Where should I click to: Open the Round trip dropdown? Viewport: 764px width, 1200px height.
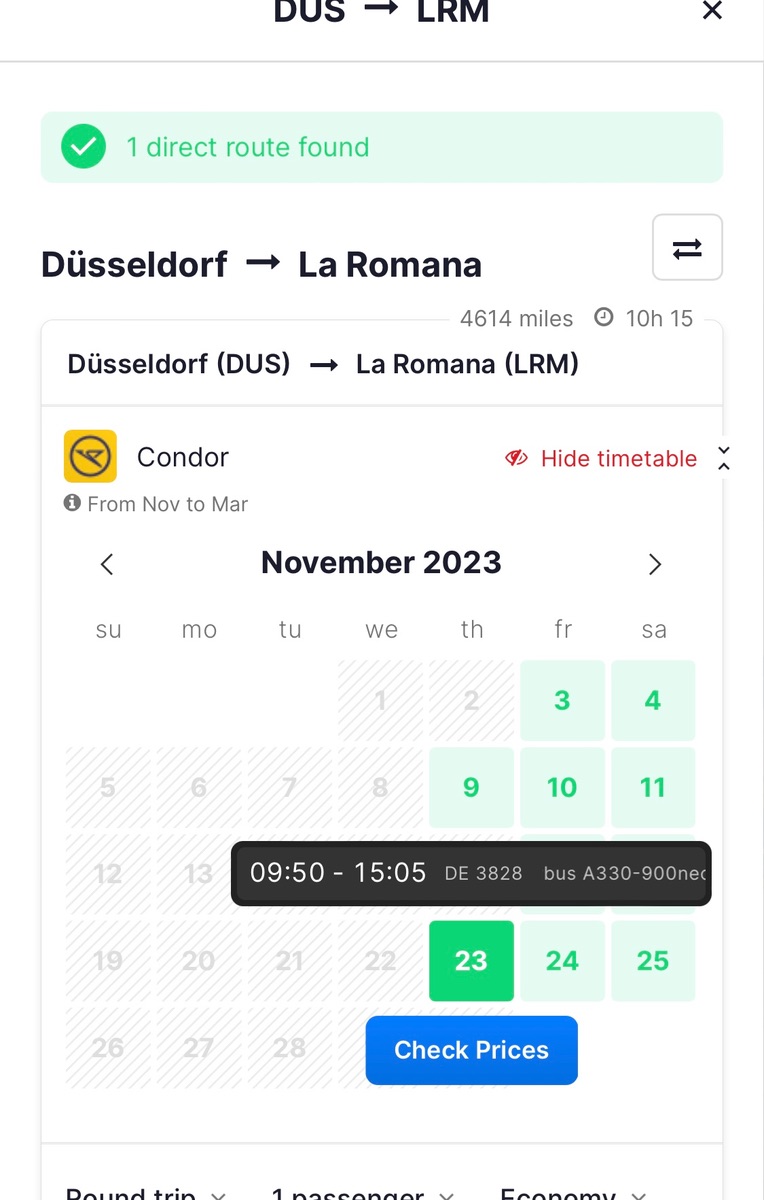click(x=146, y=1192)
